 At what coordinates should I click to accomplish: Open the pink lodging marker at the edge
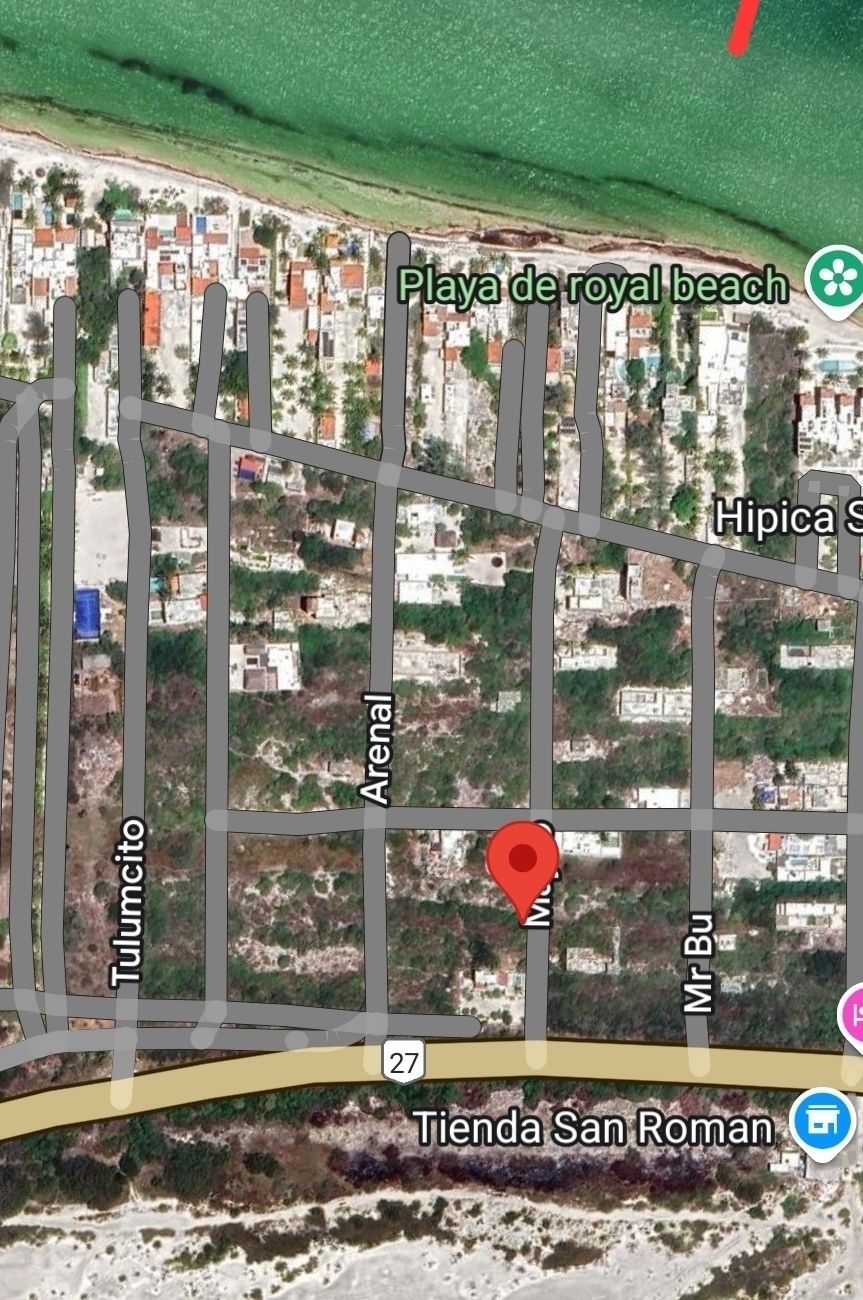(x=853, y=1014)
